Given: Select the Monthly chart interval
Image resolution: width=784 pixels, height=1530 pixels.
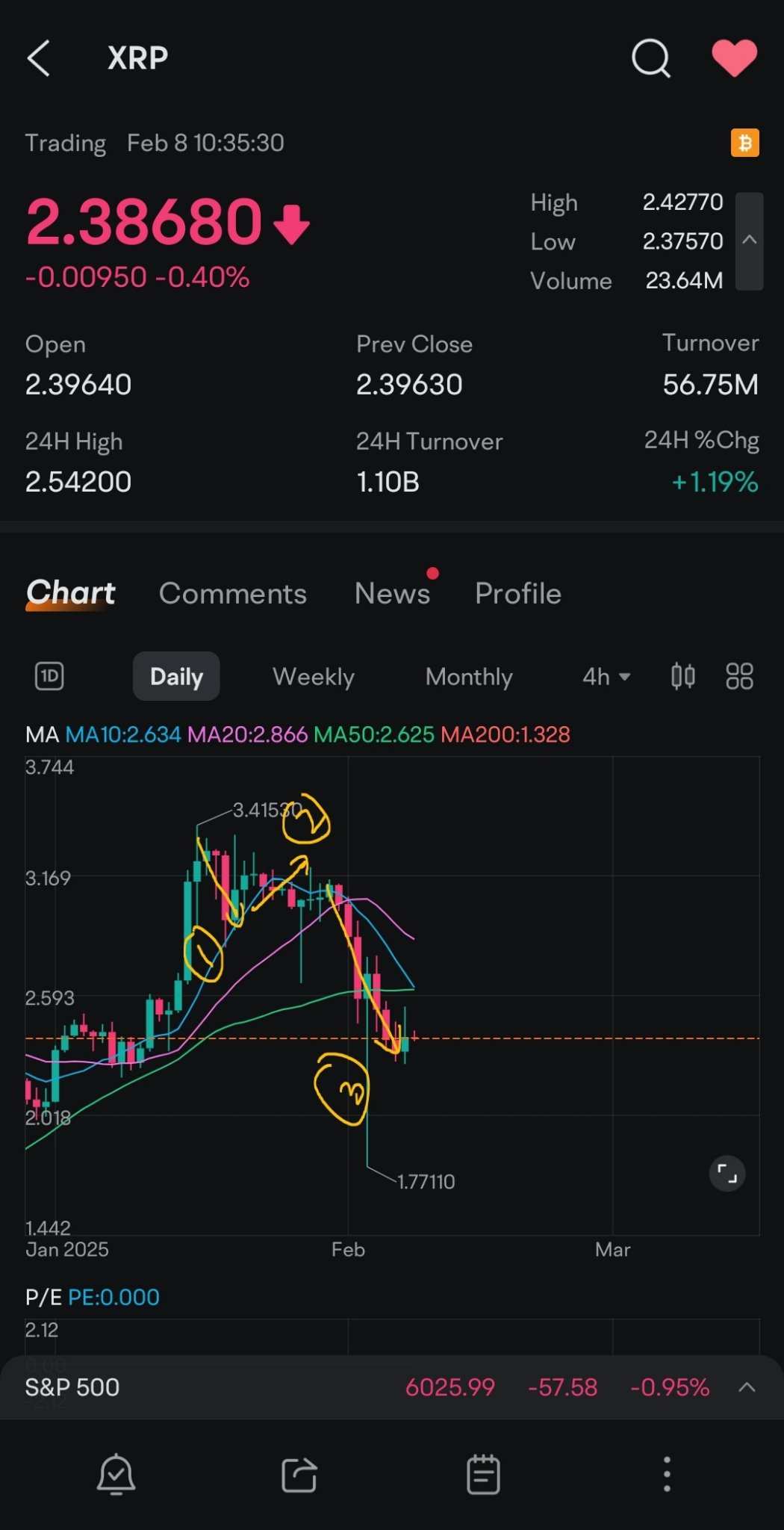Looking at the screenshot, I should [x=468, y=677].
